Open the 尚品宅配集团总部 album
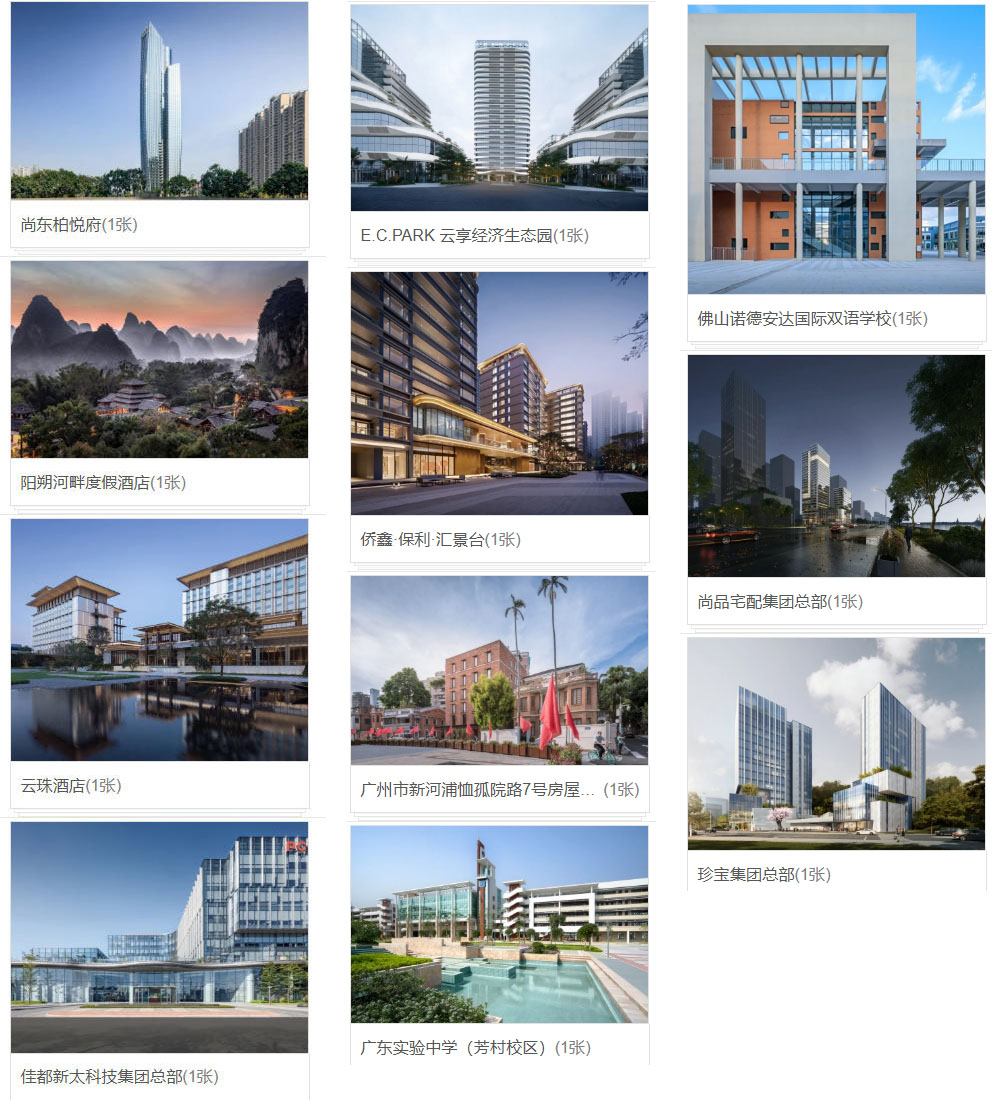This screenshot has height=1101, width=1000. point(836,466)
